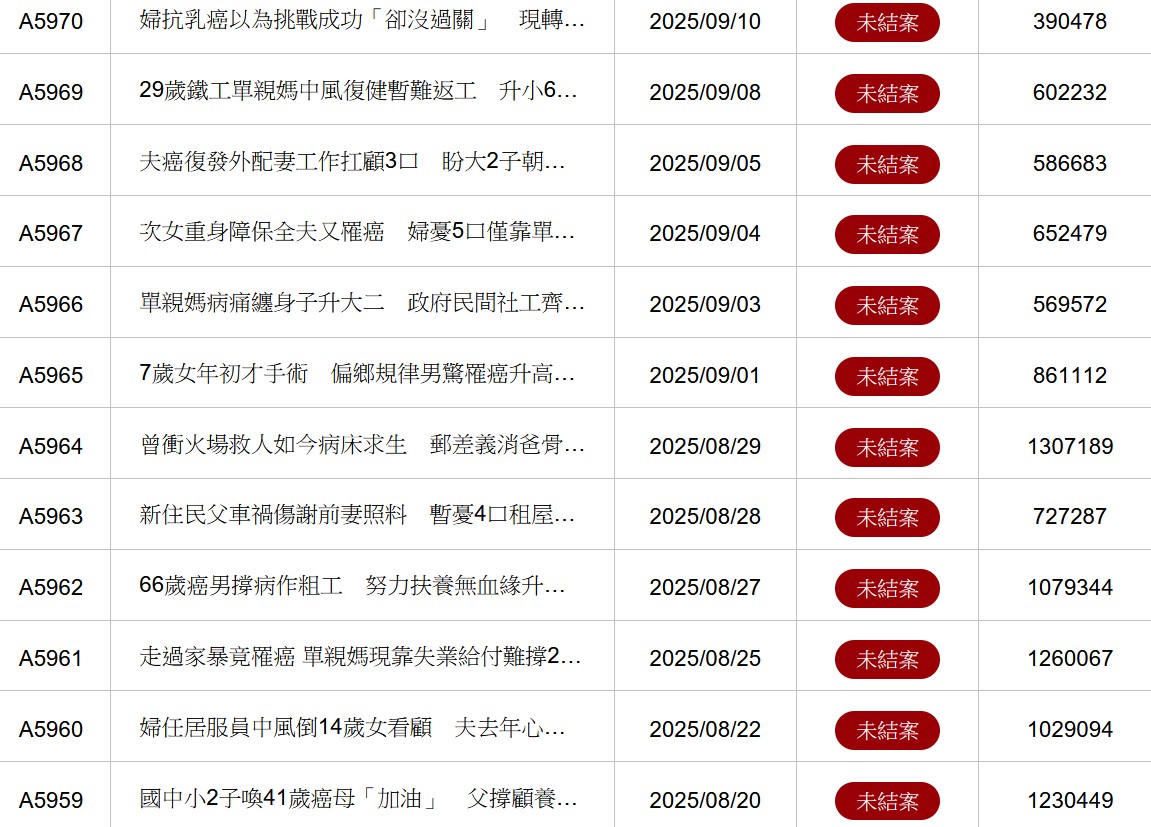Open case A5968 about the husband's cancer relapse
The image size is (1151, 827).
[x=352, y=162]
